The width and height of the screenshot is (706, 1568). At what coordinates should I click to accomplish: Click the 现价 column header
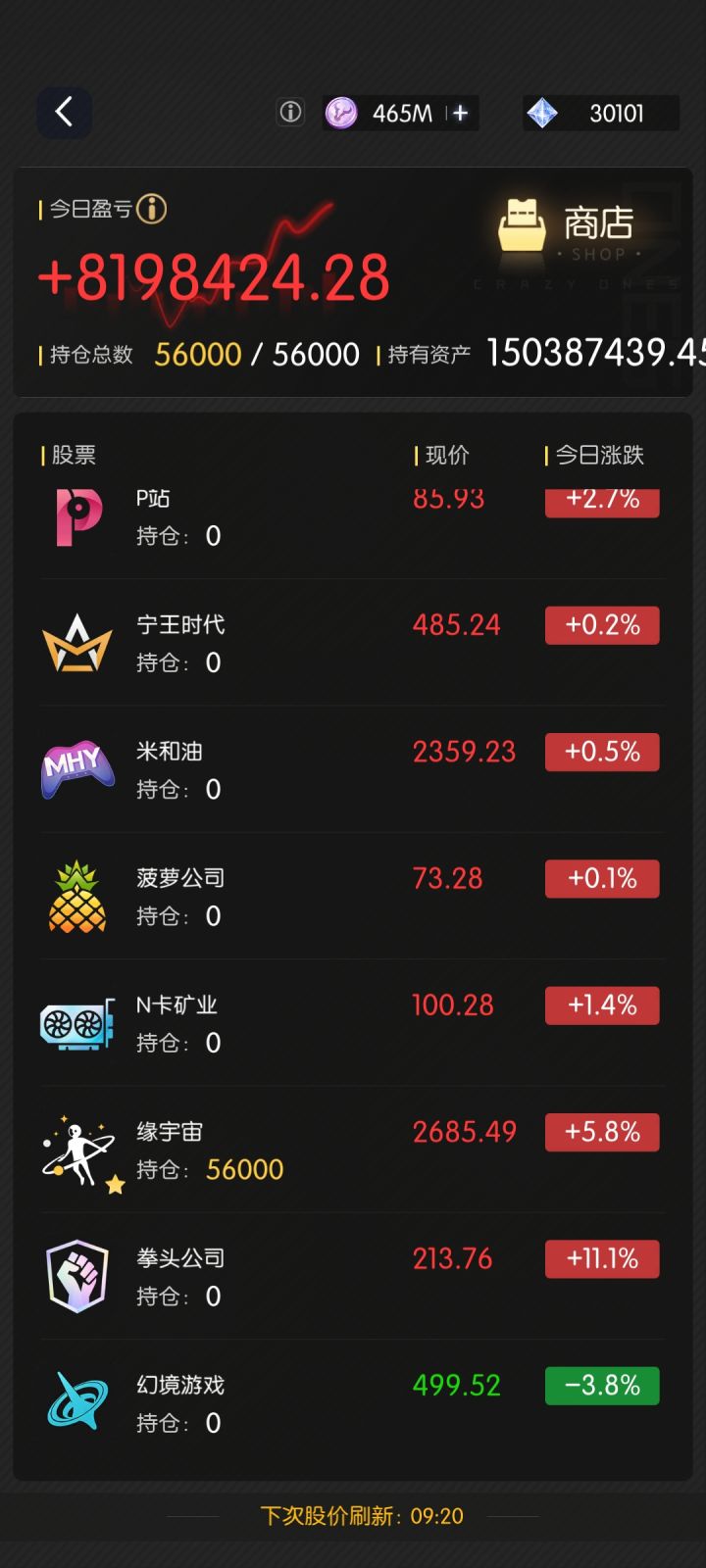tap(444, 455)
